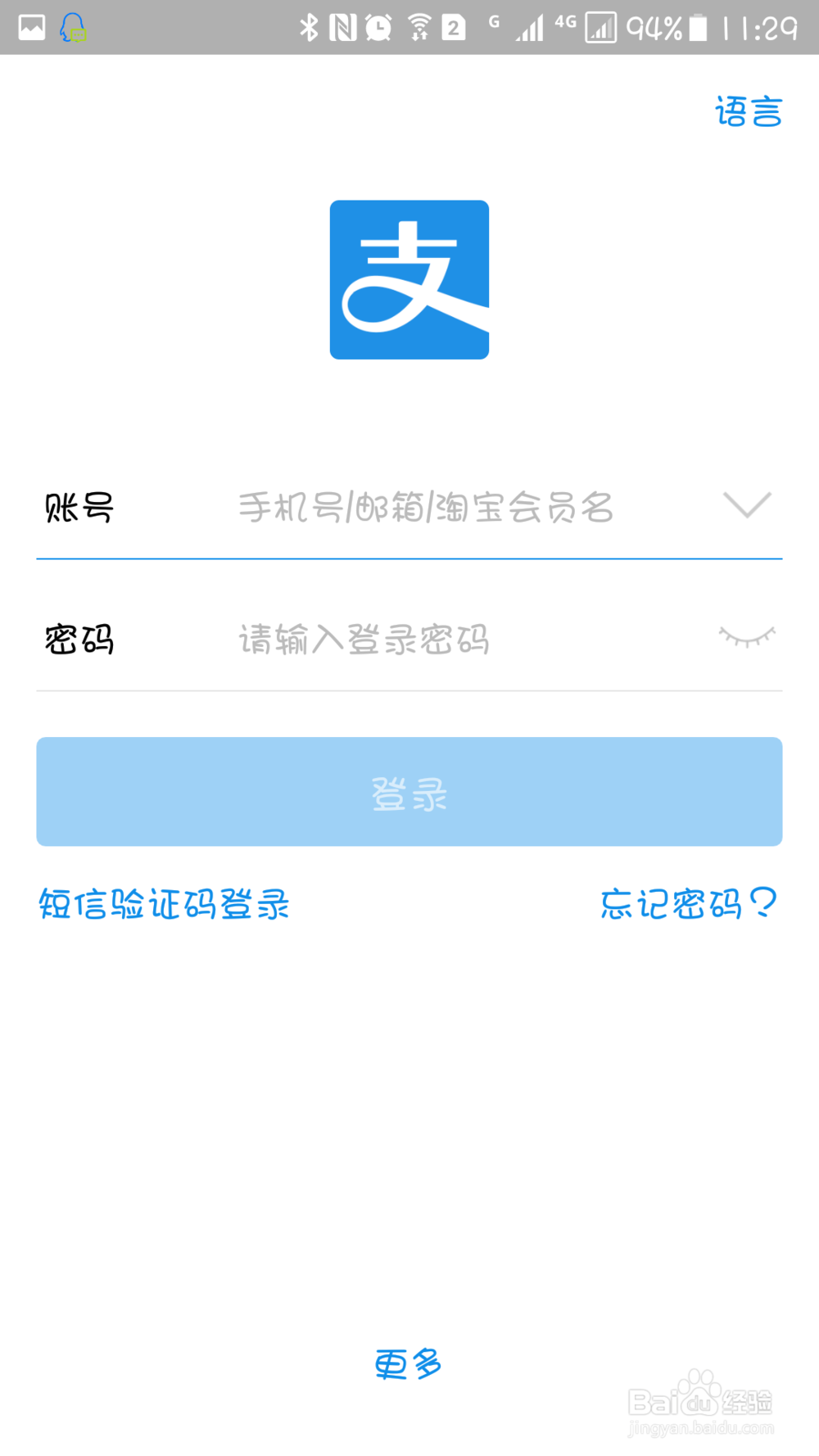Select 短信验证码登录 SMS code login

[x=162, y=904]
